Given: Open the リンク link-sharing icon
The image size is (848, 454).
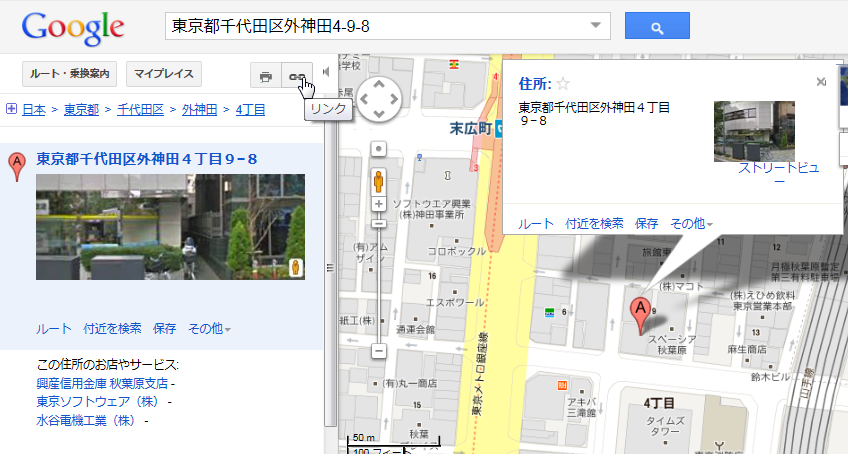Looking at the screenshot, I should tap(296, 76).
